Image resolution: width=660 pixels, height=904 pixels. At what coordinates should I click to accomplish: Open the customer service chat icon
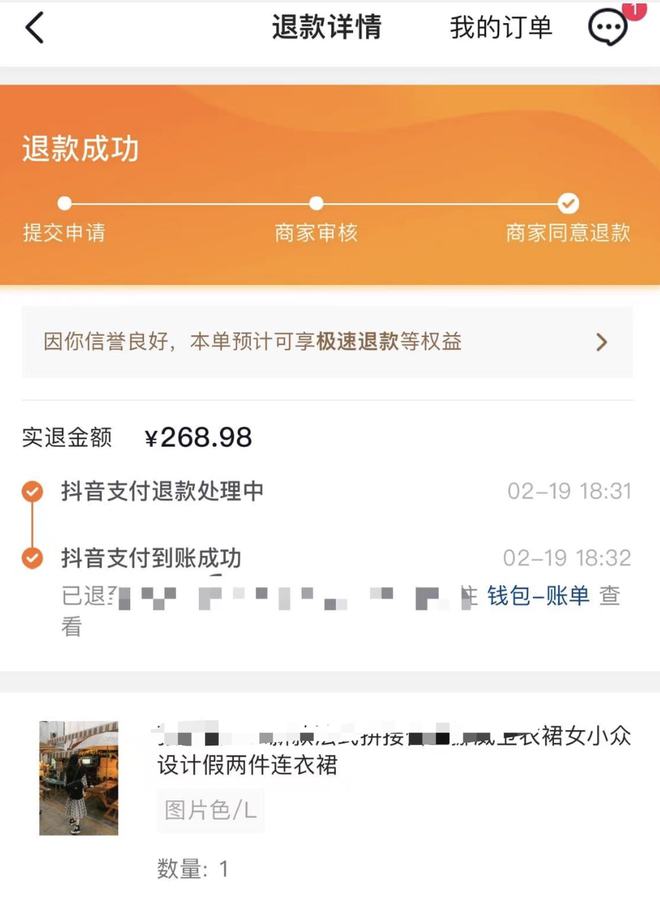coord(608,28)
